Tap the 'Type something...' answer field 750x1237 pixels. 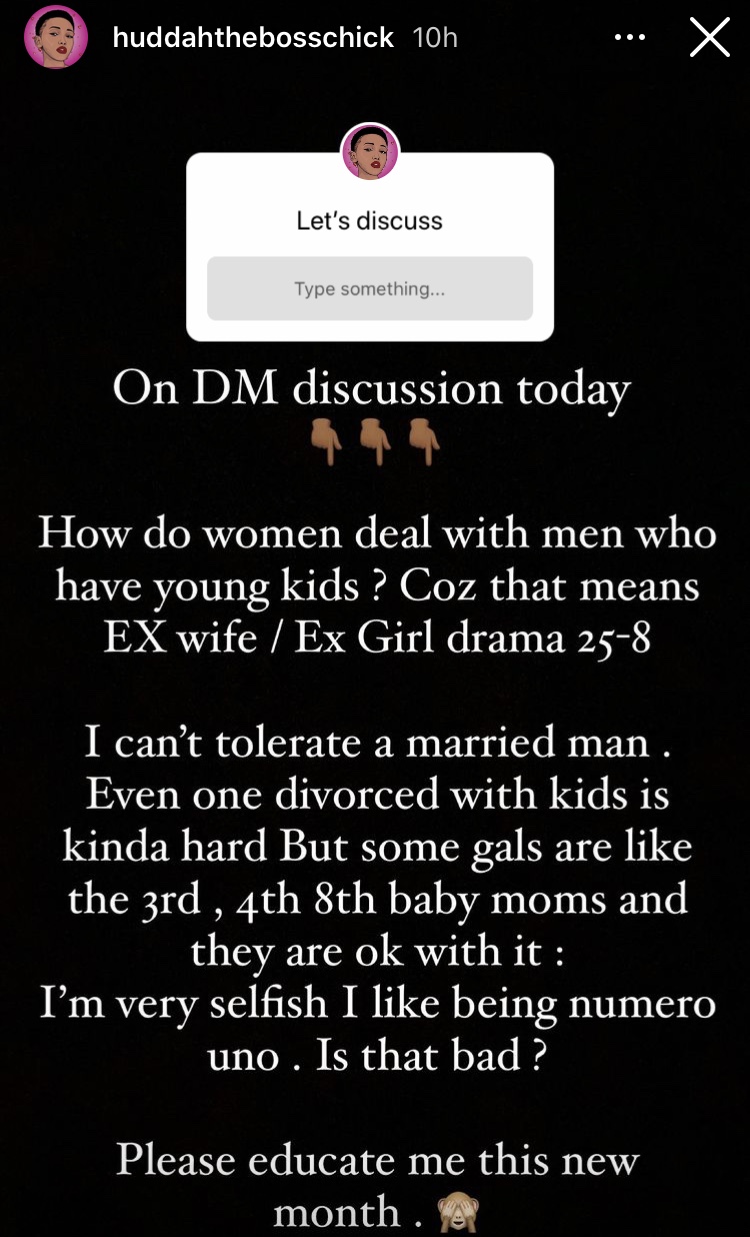click(370, 289)
